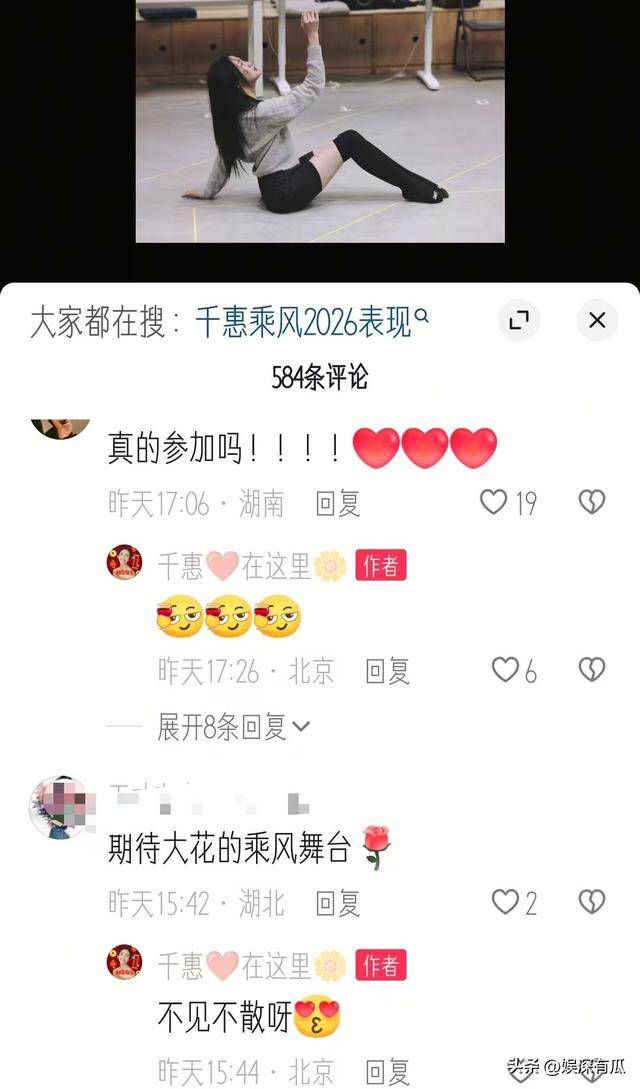This screenshot has width=640, height=1089.
Task: Expand the comment panel to full screen
Action: coord(518,321)
